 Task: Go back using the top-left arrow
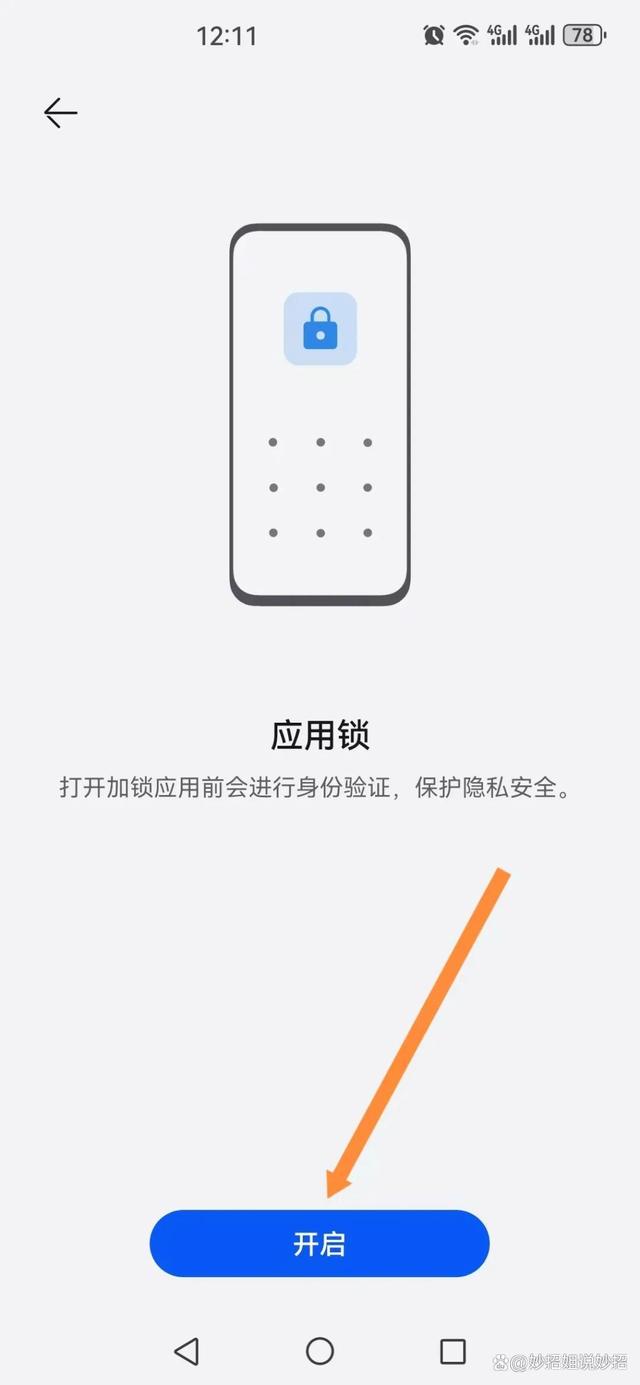click(60, 113)
